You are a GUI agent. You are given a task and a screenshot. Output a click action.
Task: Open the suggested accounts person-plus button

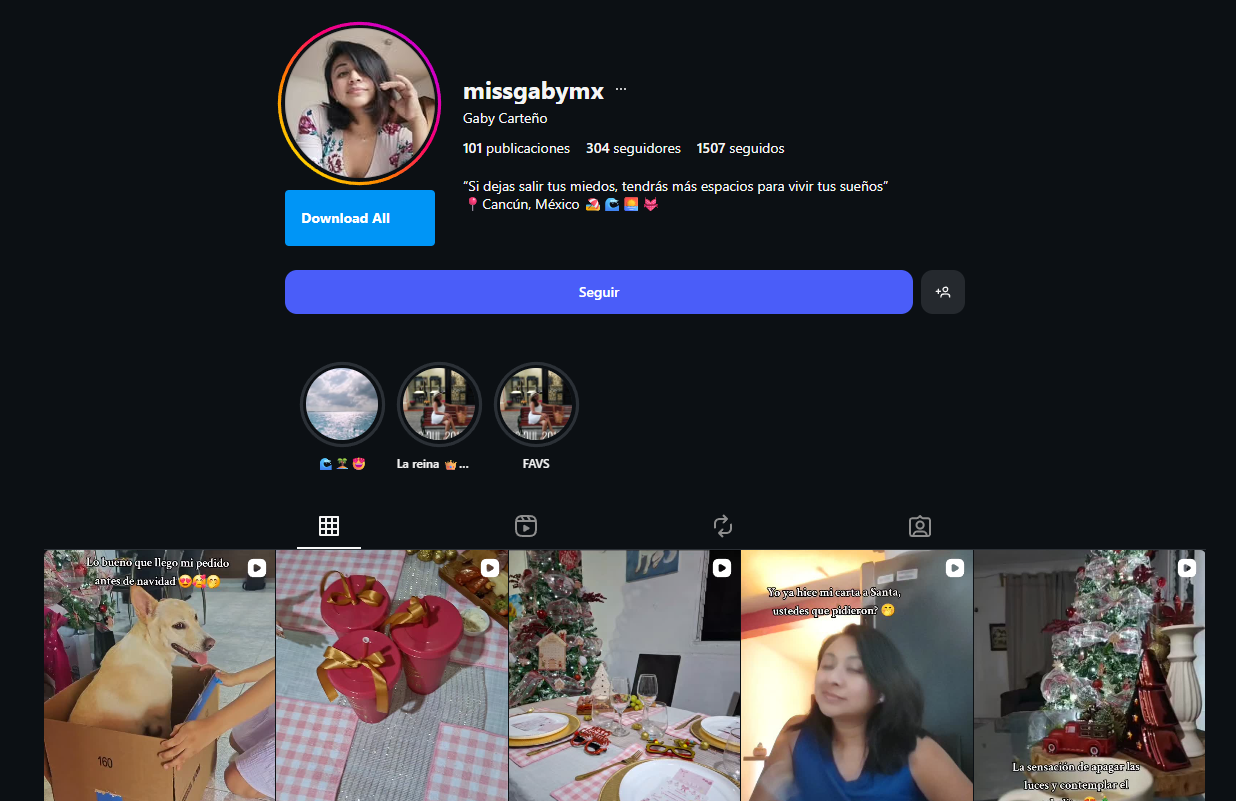(942, 292)
